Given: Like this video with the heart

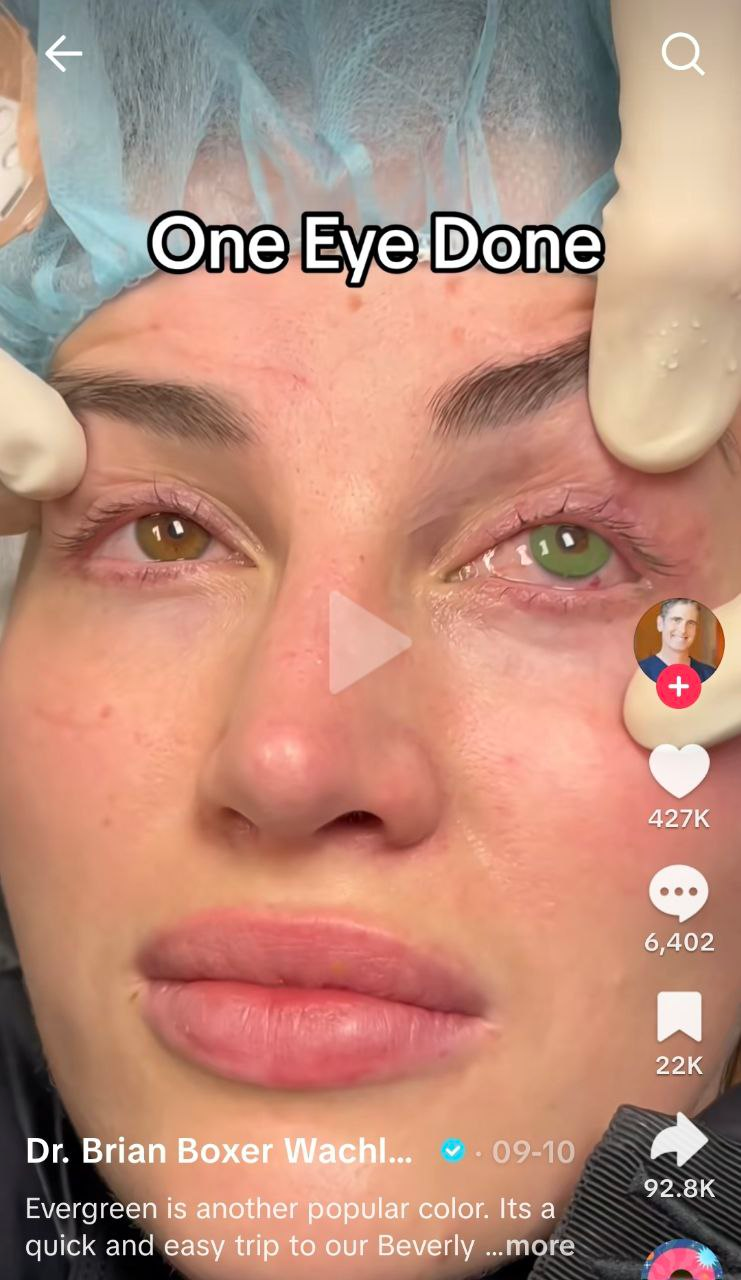Looking at the screenshot, I should pyautogui.click(x=679, y=772).
